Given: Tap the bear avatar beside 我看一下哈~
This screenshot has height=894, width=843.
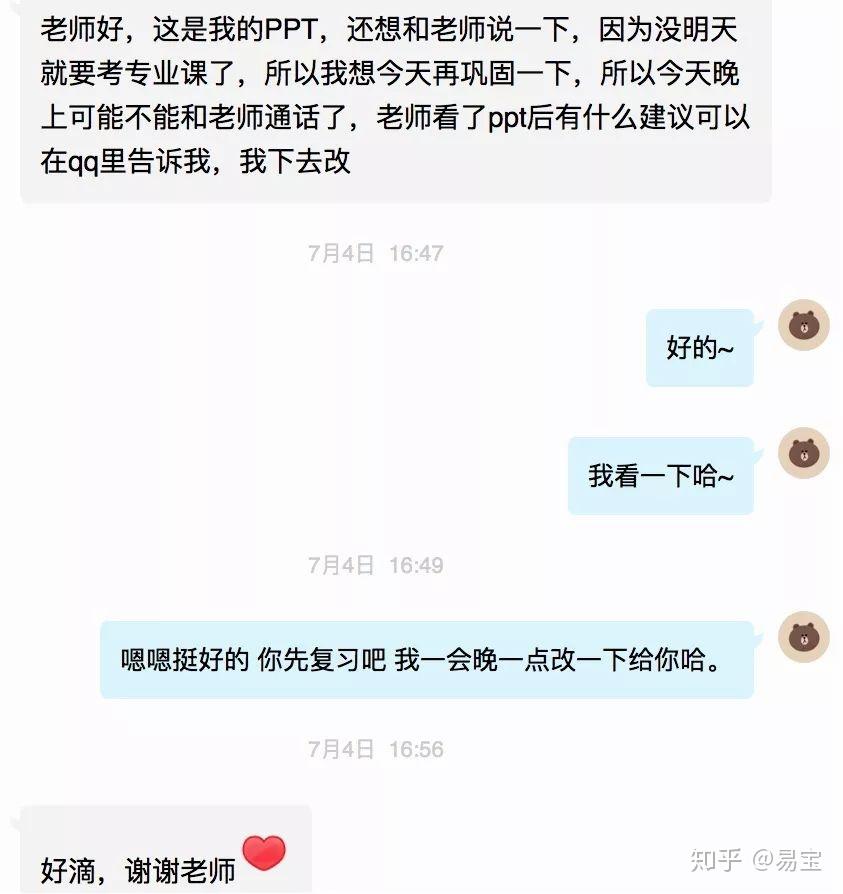Looking at the screenshot, I should 803,454.
